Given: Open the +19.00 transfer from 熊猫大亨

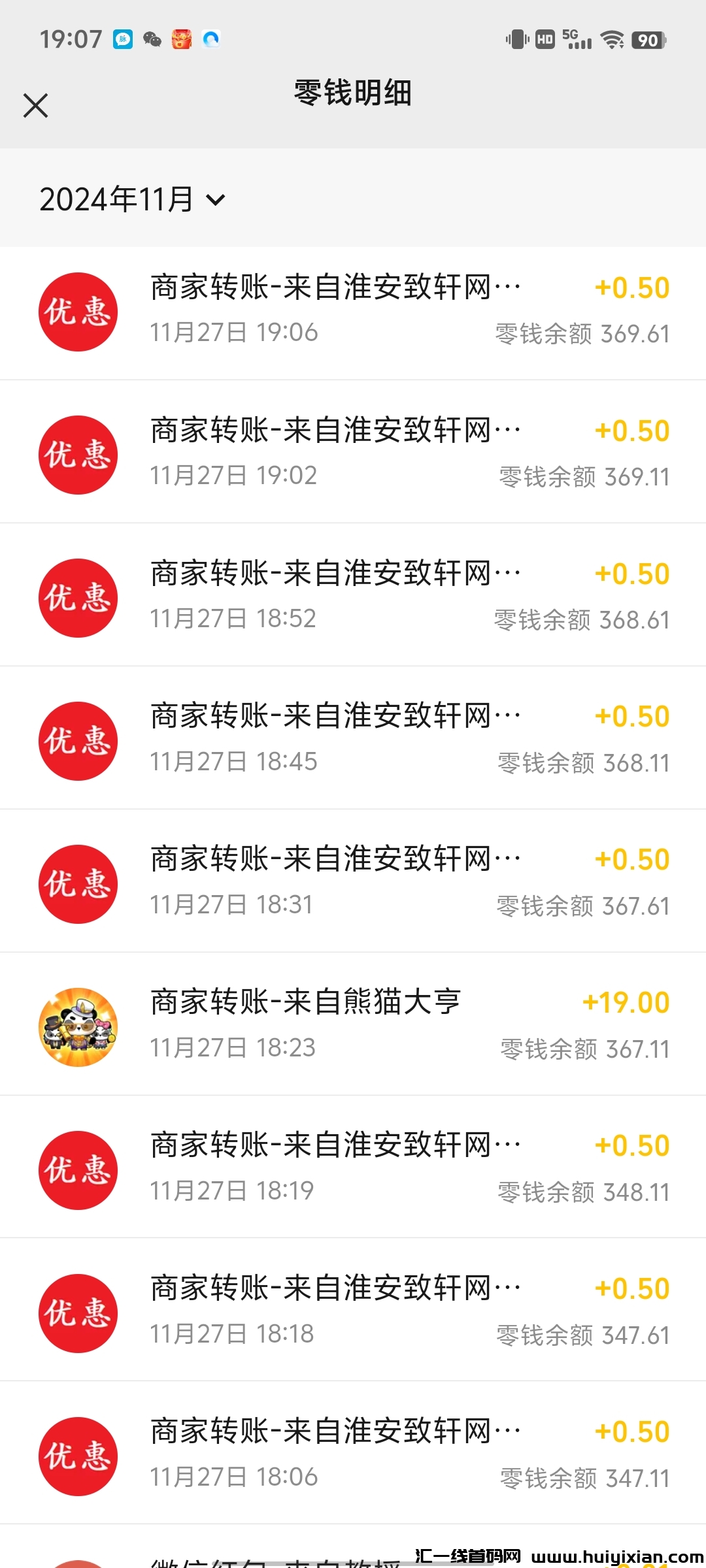Looking at the screenshot, I should (353, 1026).
